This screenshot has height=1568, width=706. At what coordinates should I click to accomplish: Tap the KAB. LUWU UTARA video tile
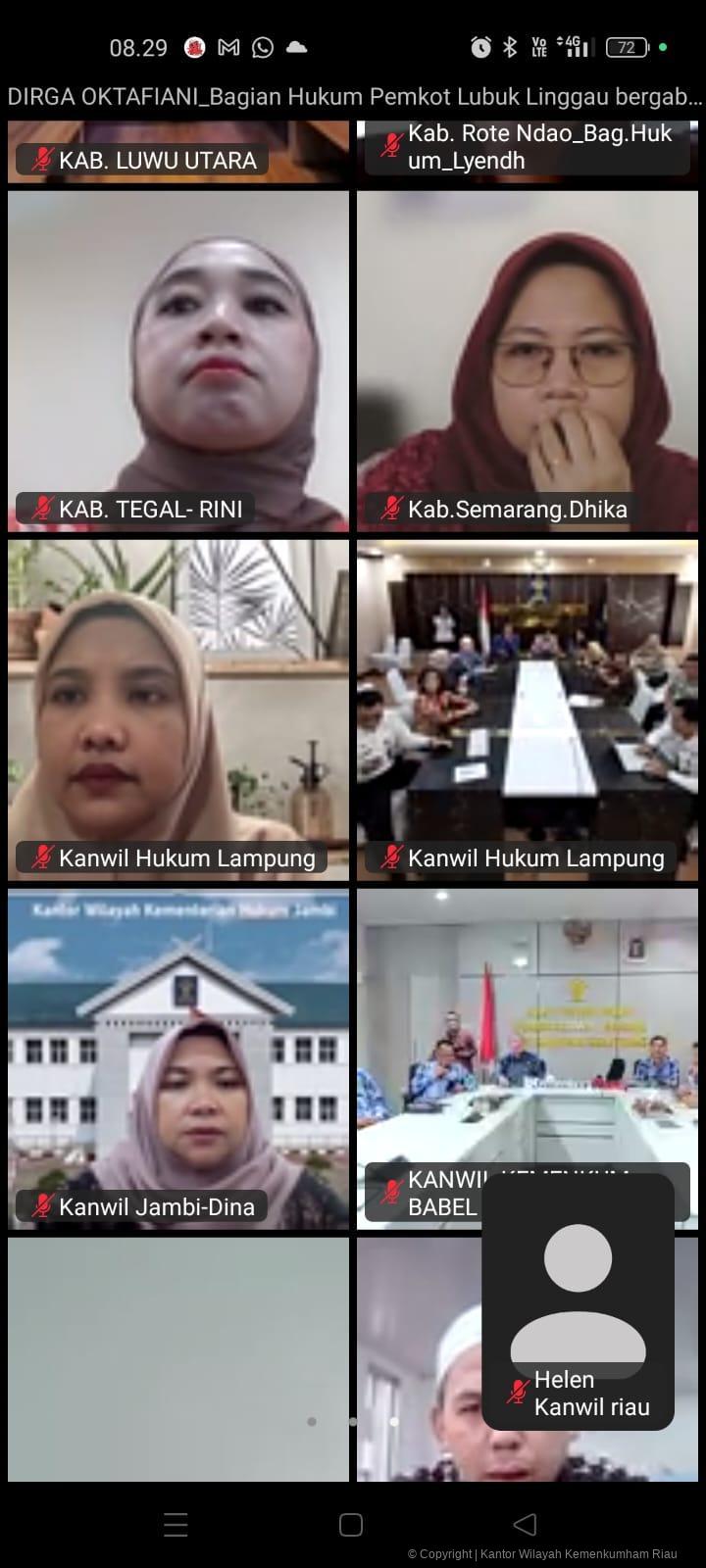[178, 153]
